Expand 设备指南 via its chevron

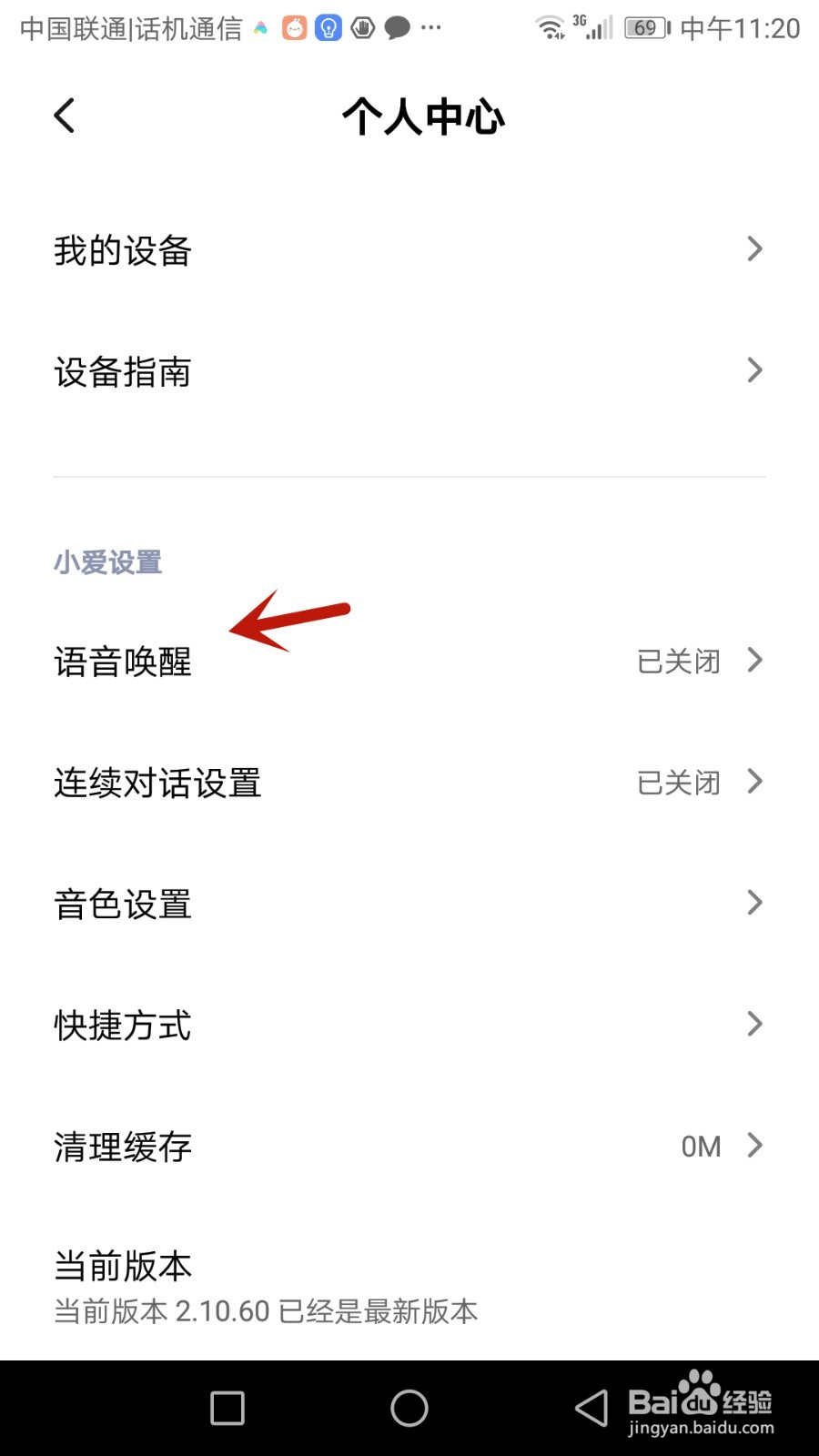tap(755, 370)
